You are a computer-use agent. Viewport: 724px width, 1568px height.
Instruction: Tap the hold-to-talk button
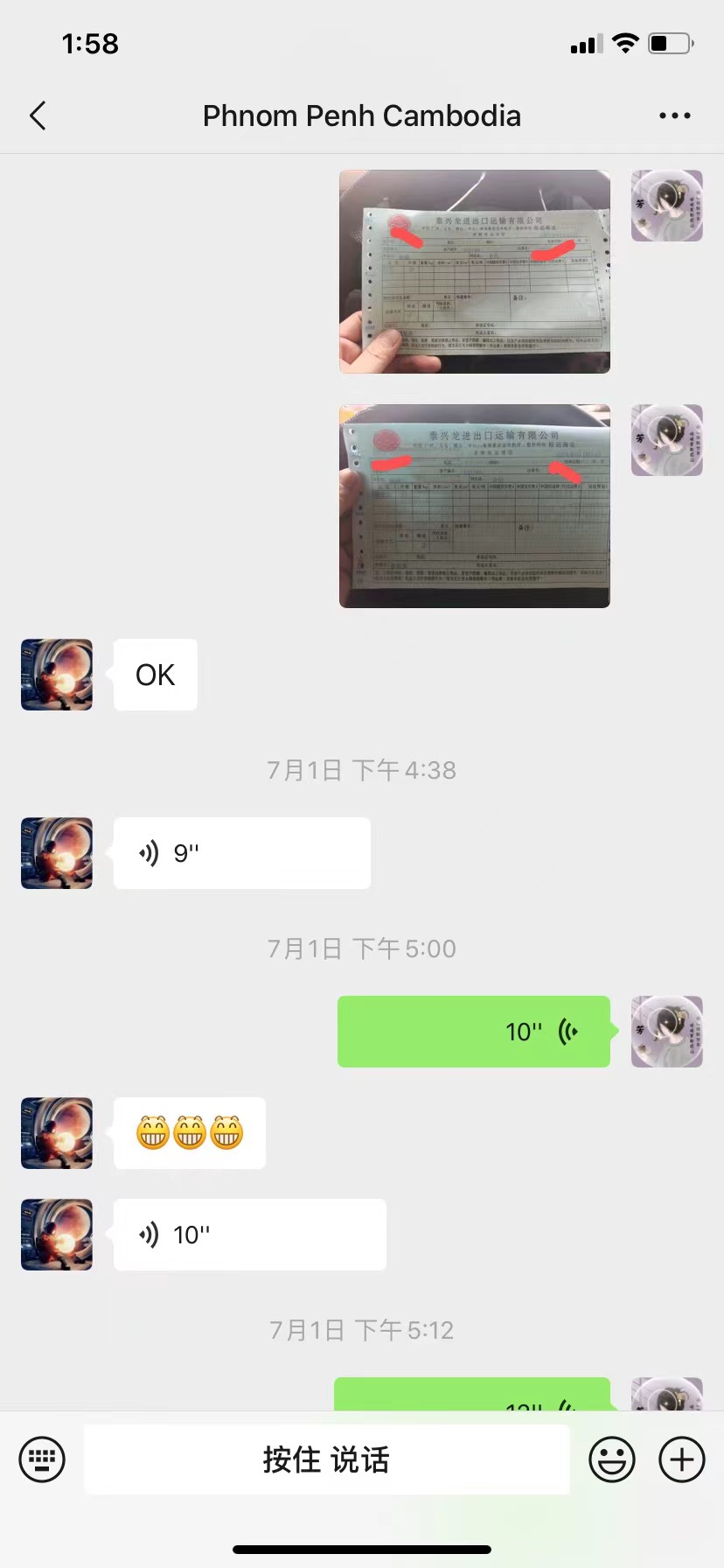326,1459
